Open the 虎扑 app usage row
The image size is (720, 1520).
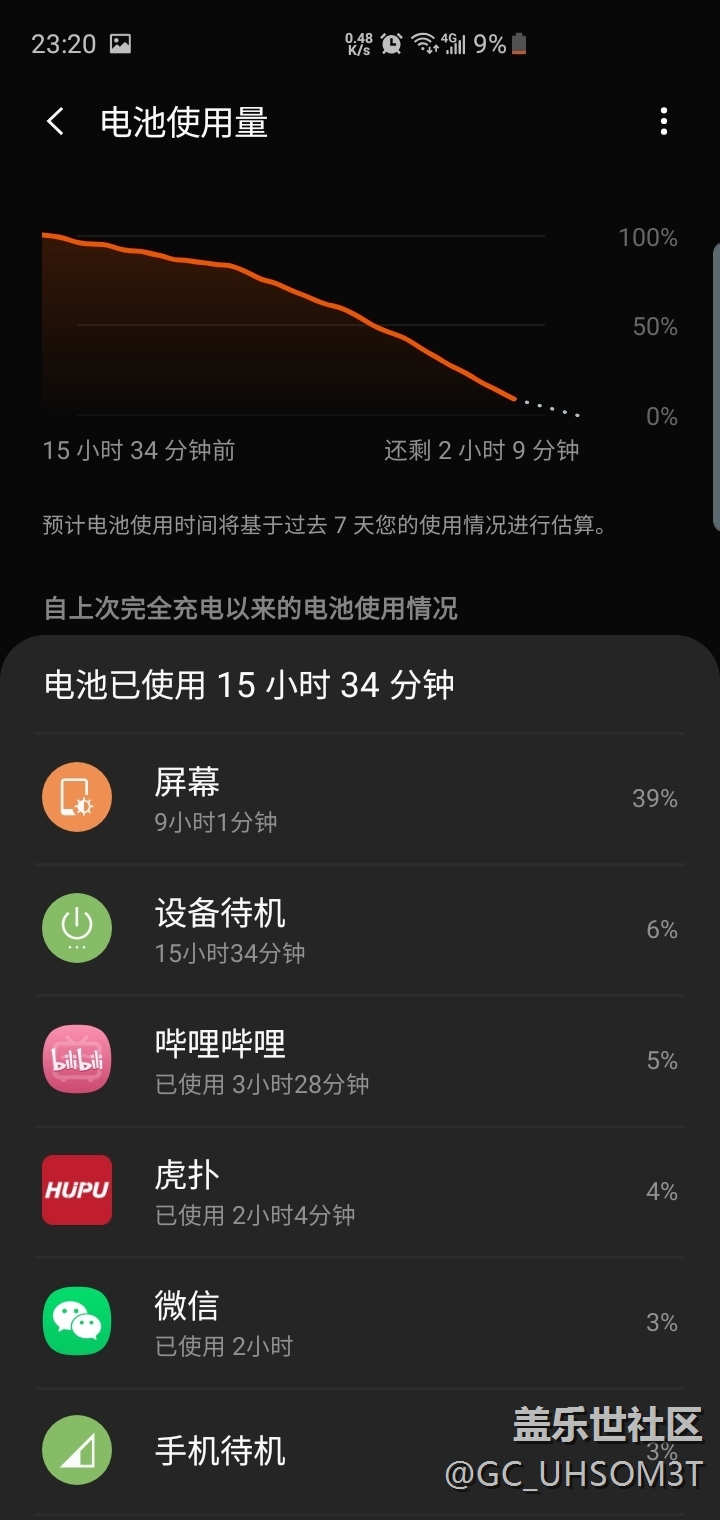tap(360, 1192)
